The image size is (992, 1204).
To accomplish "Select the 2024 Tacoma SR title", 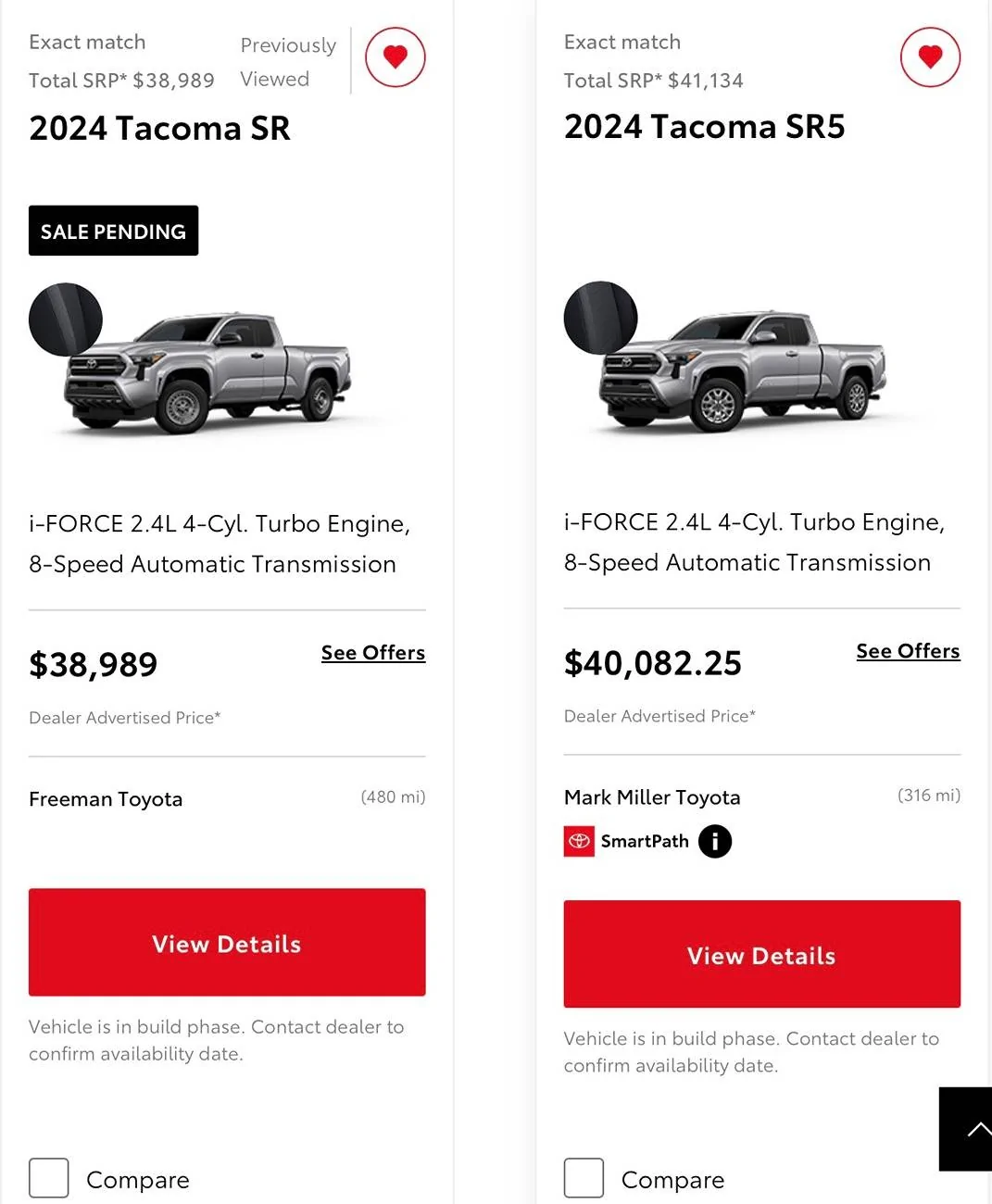I will point(159,128).
